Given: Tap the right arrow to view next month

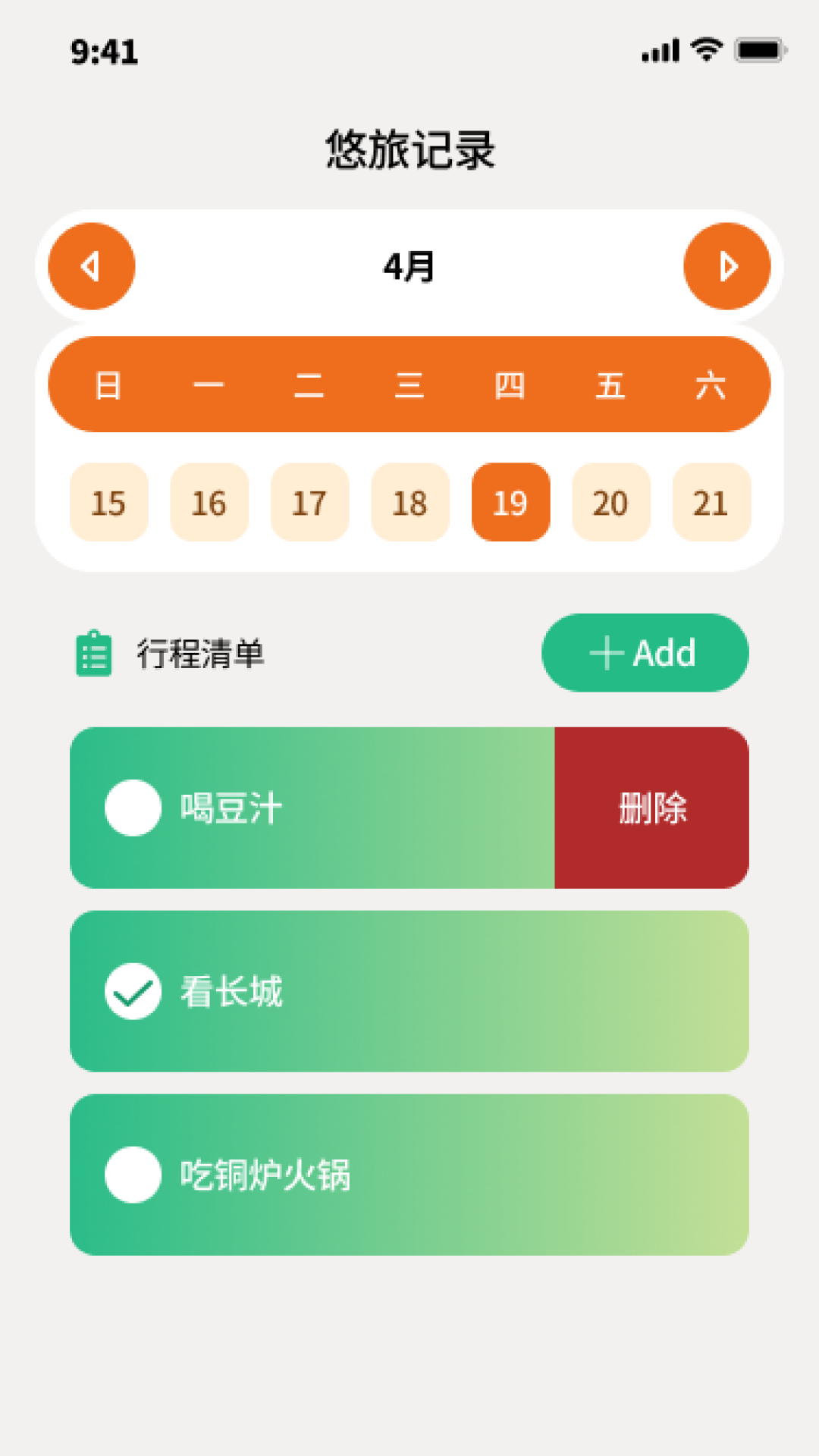Looking at the screenshot, I should tap(728, 266).
